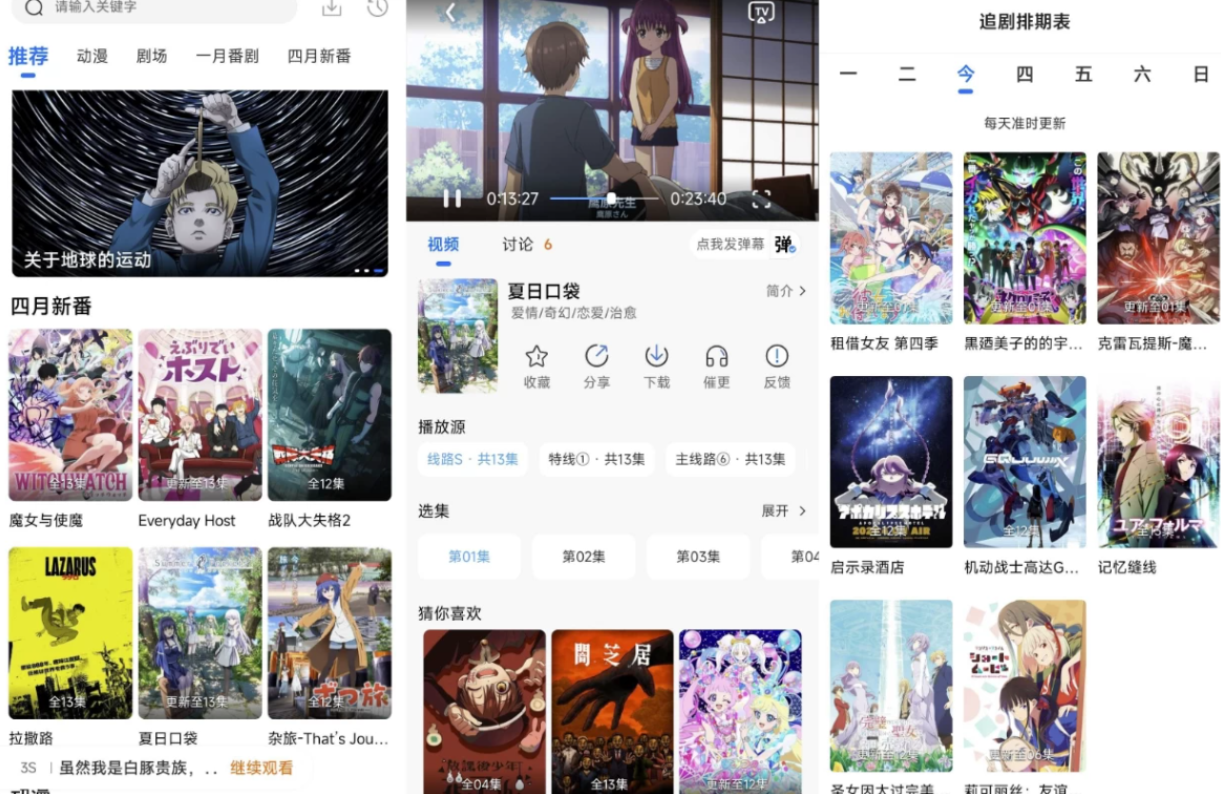
Task: Report a problem via 反馈
Action: click(777, 365)
